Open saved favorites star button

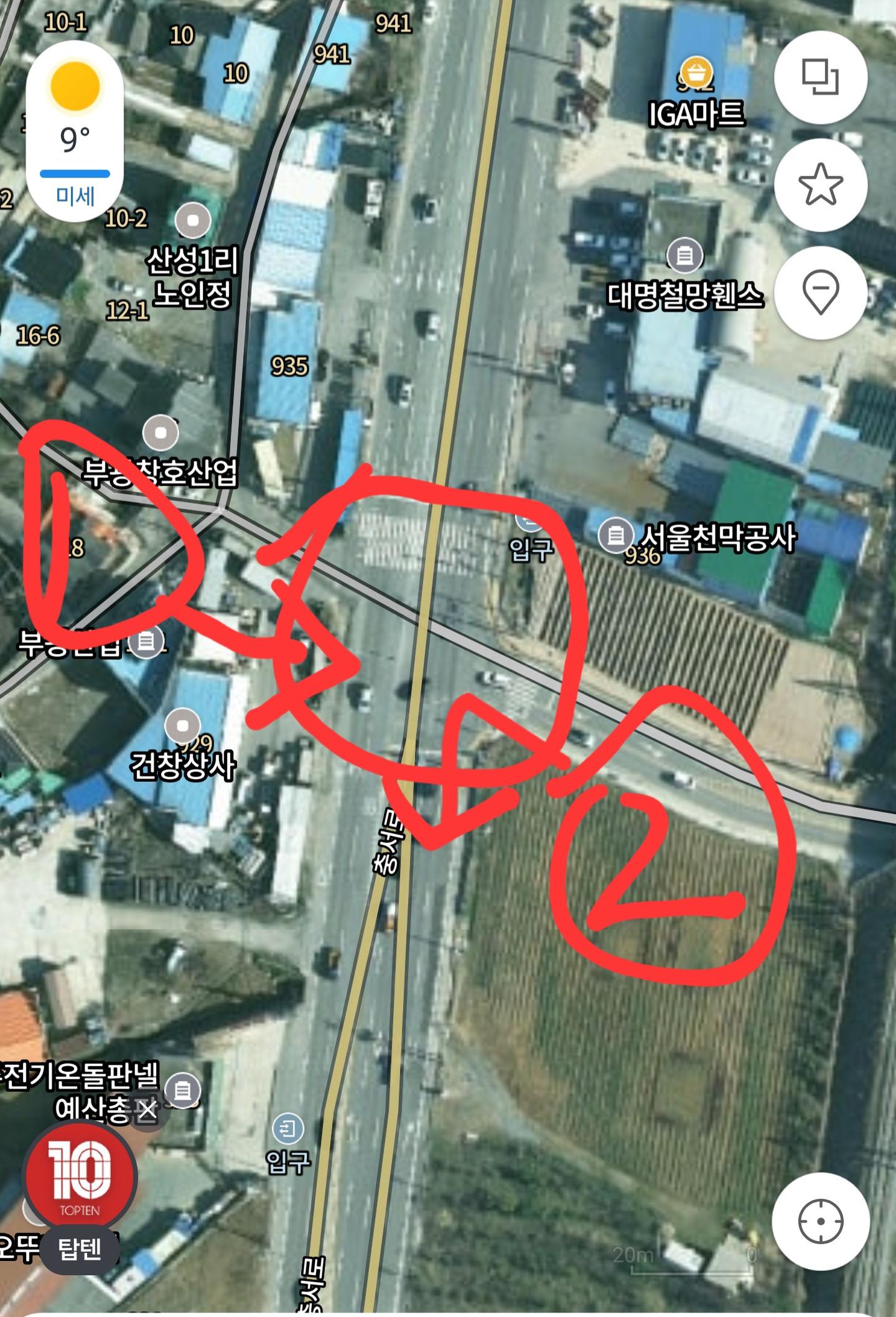(820, 184)
